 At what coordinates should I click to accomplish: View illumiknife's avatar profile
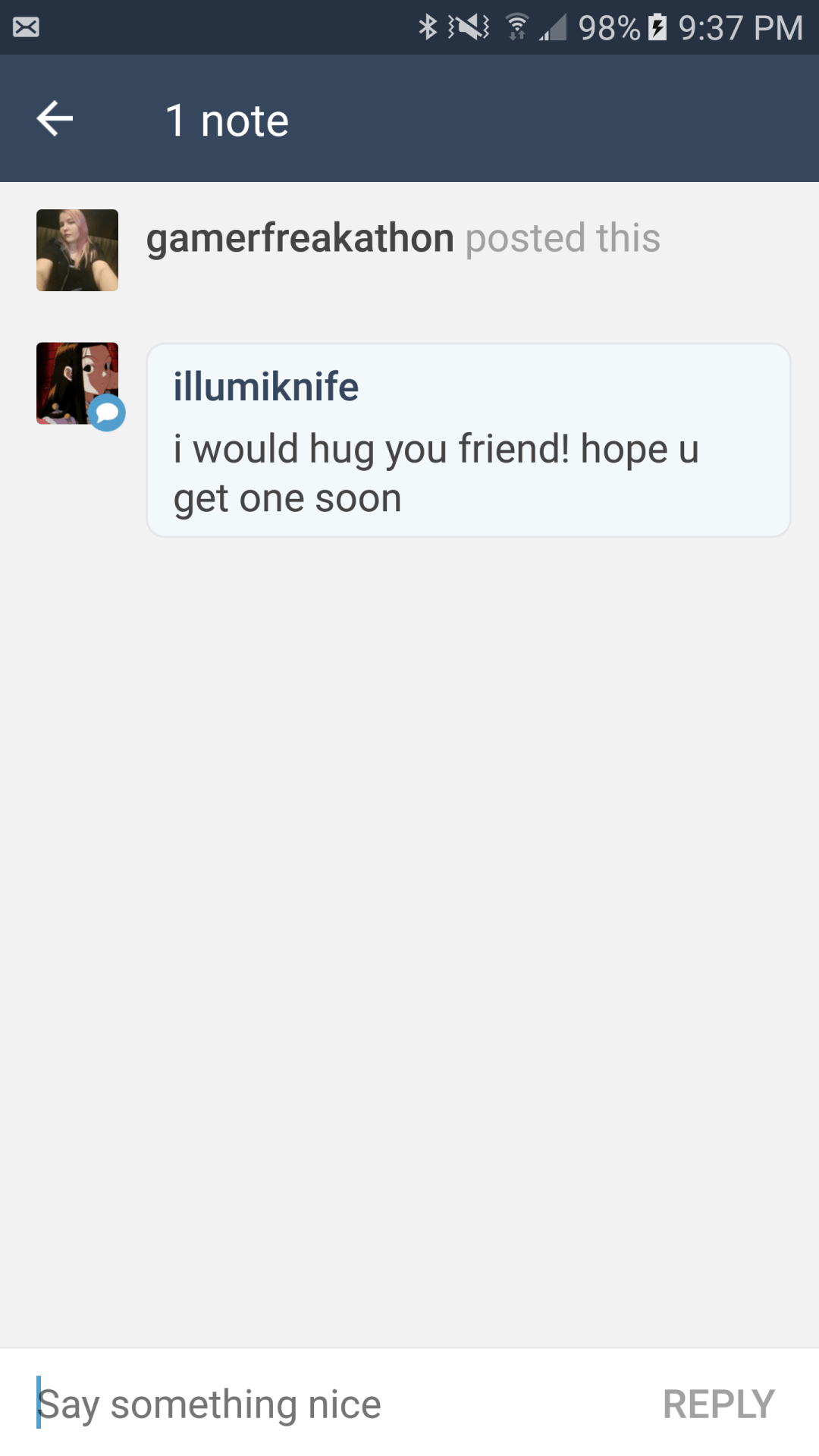coord(77,383)
